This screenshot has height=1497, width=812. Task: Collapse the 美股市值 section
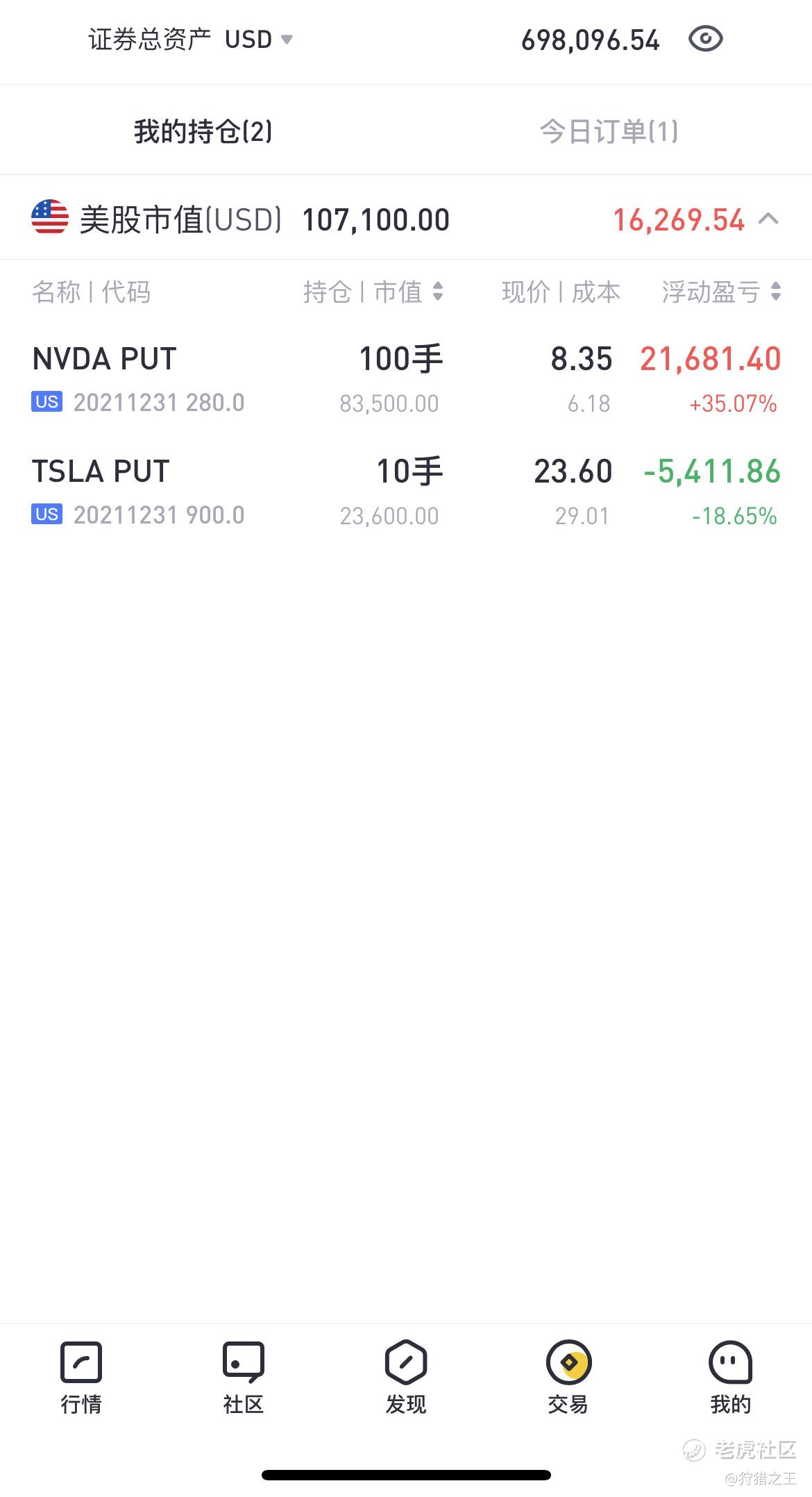[768, 219]
